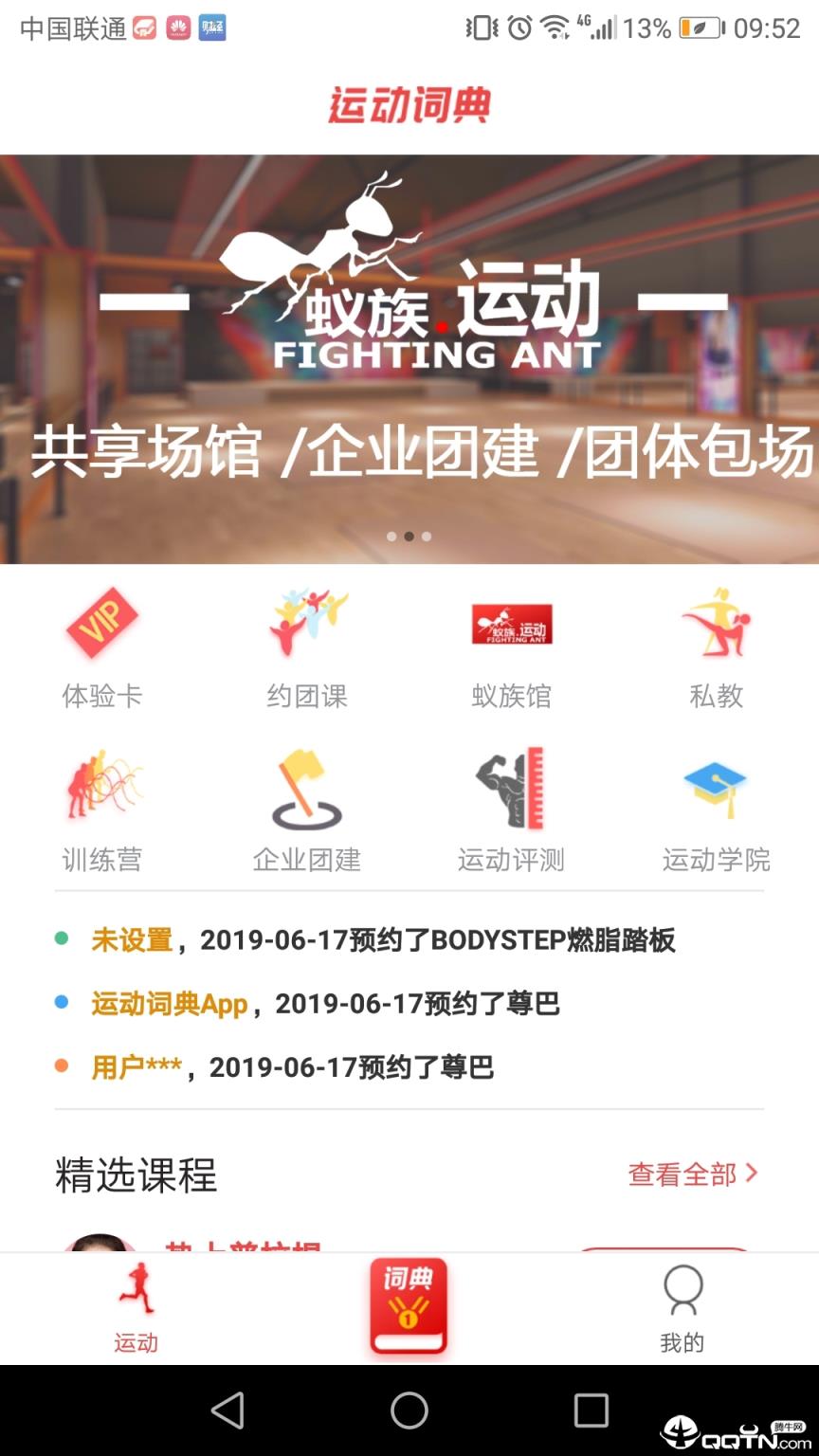Select the second carousel indicator dot
This screenshot has width=819, height=1456.
409,537
